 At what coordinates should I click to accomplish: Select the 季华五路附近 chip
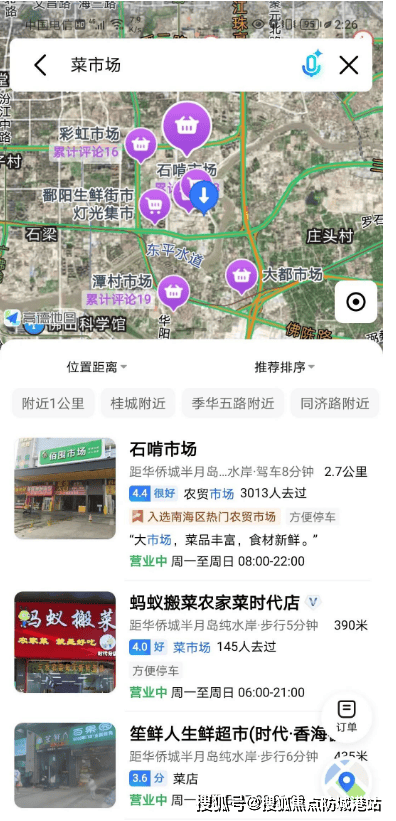coord(233,403)
